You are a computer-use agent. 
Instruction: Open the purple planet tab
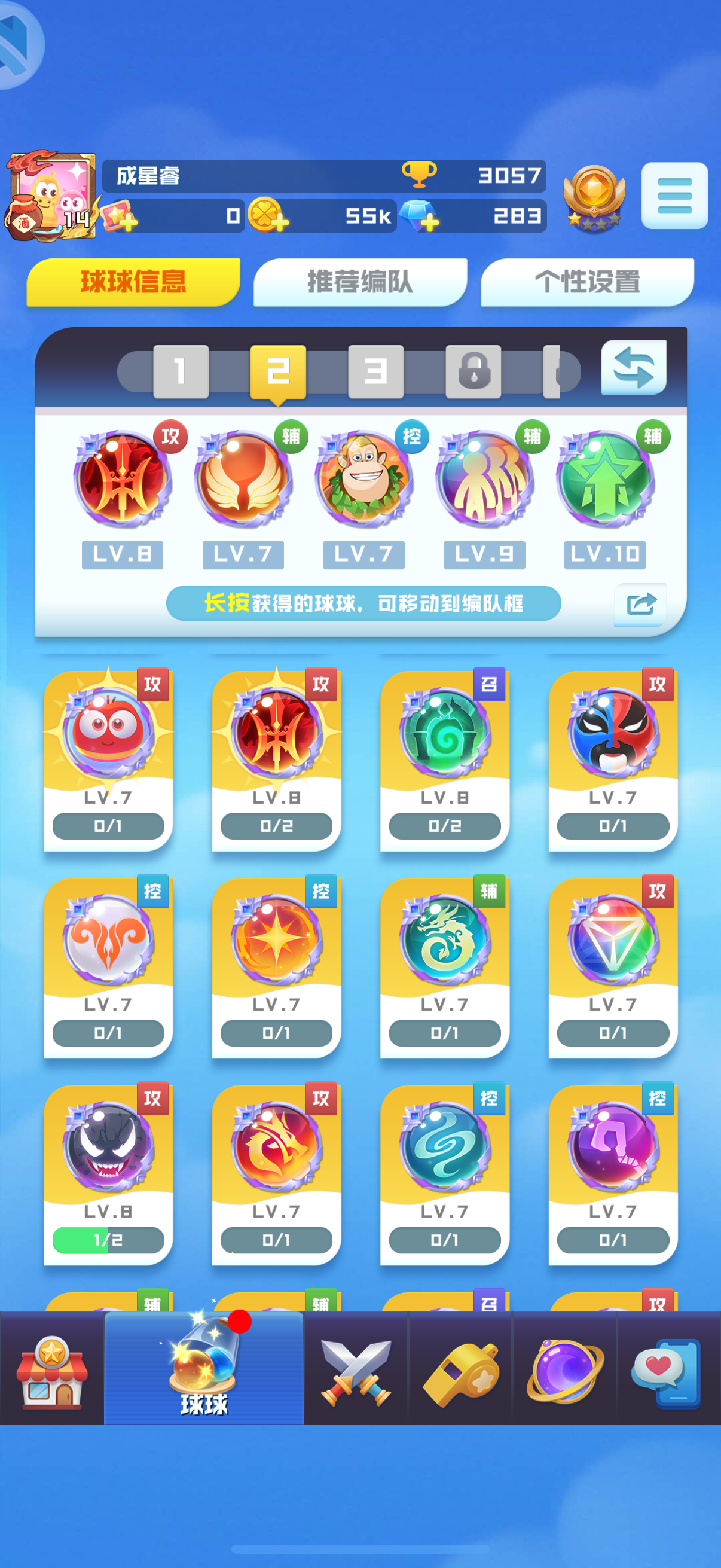tap(565, 1369)
